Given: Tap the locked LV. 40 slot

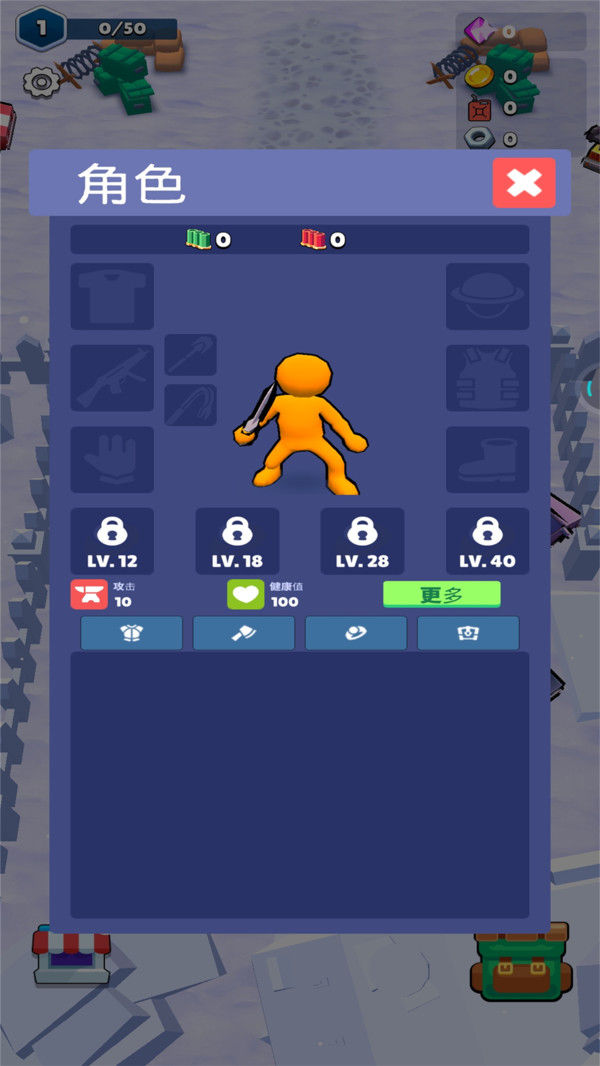Looking at the screenshot, I should [x=487, y=541].
